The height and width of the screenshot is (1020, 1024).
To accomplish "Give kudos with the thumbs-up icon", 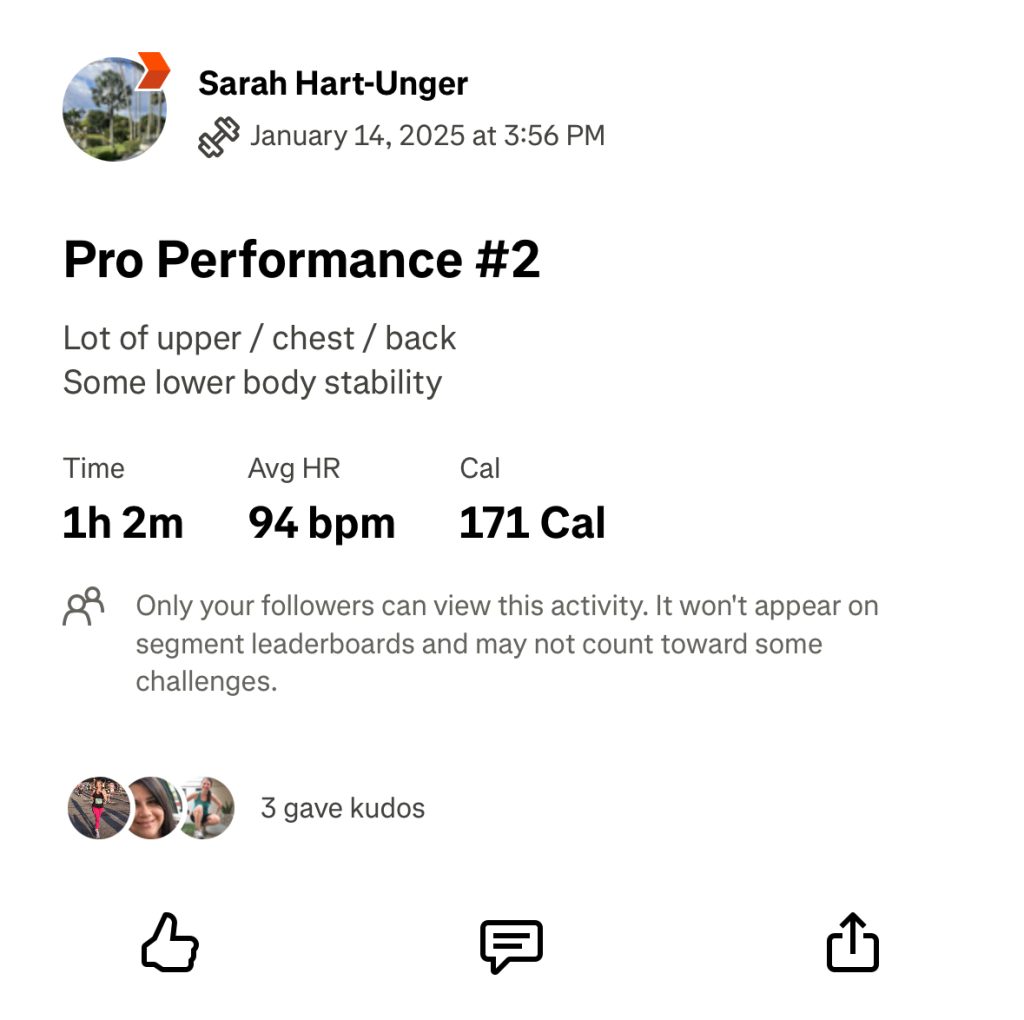I will pyautogui.click(x=170, y=942).
